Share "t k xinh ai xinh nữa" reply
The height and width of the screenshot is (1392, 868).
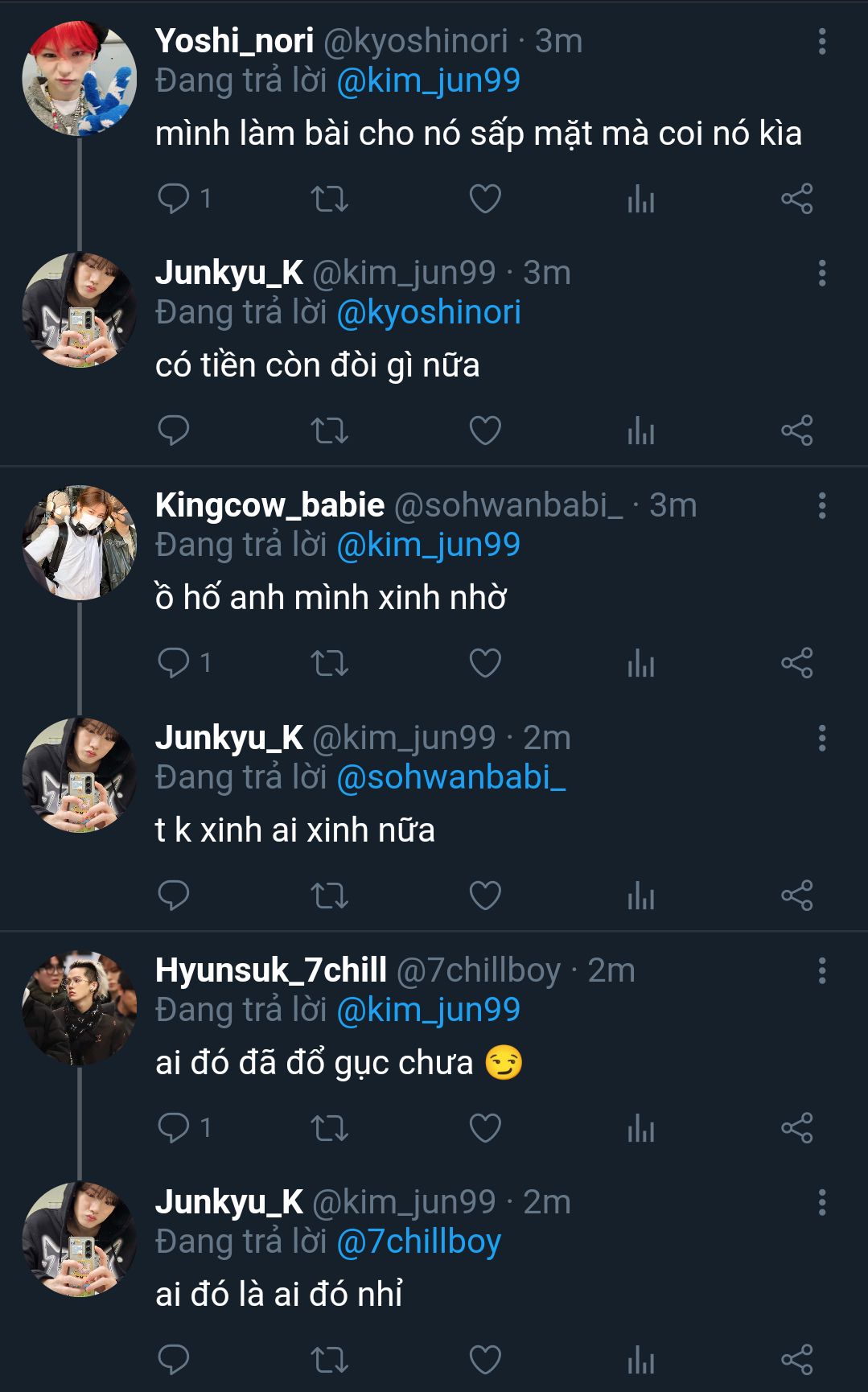796,896
